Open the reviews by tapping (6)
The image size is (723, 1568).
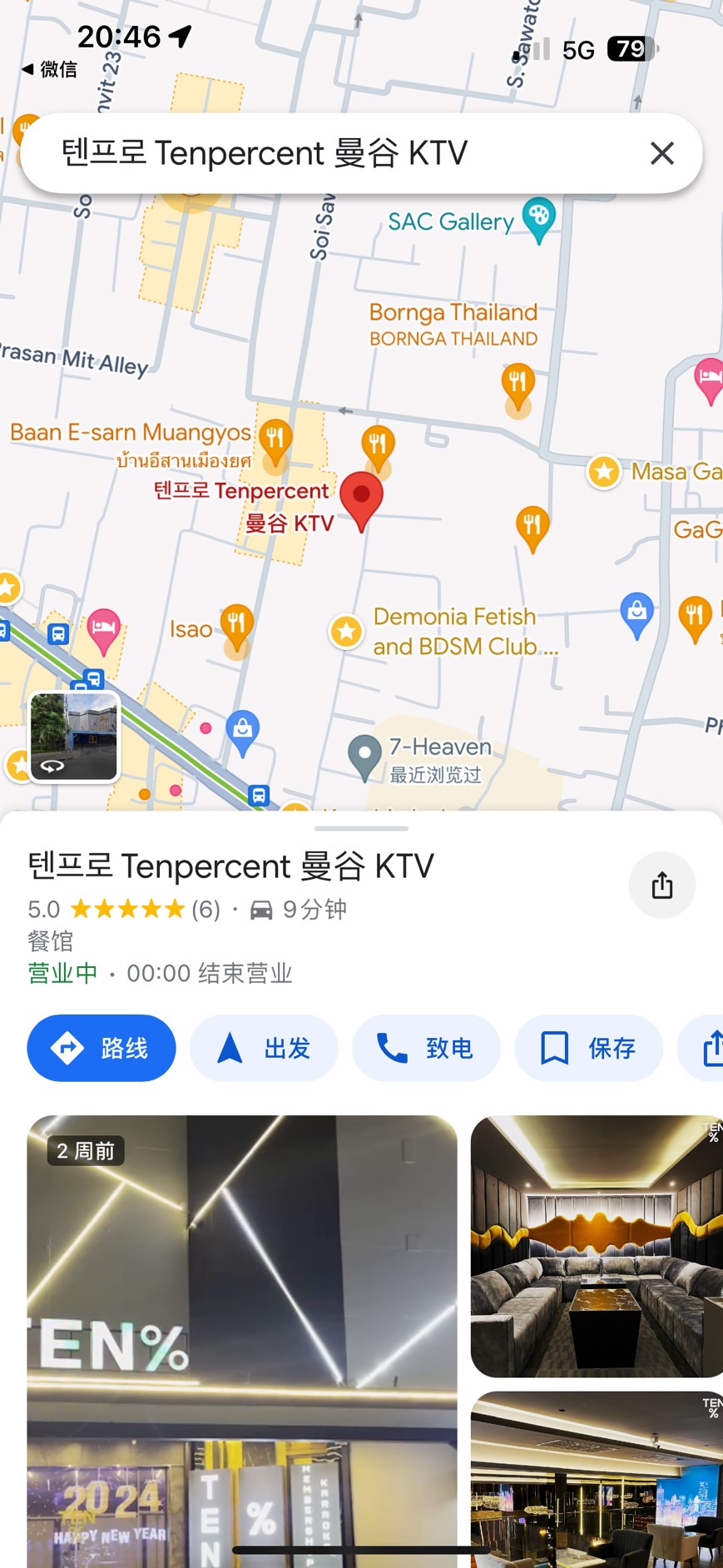tap(204, 909)
